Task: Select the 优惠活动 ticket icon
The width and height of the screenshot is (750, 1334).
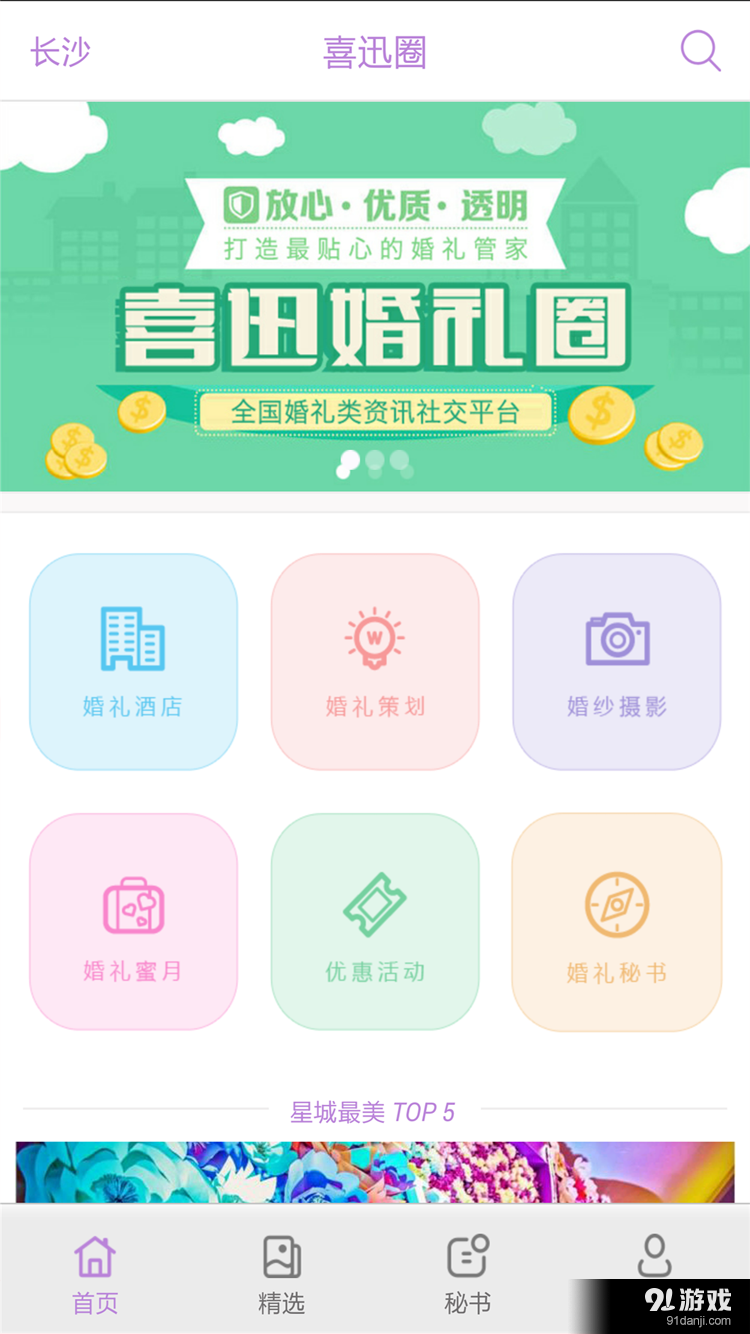Action: pyautogui.click(x=374, y=903)
